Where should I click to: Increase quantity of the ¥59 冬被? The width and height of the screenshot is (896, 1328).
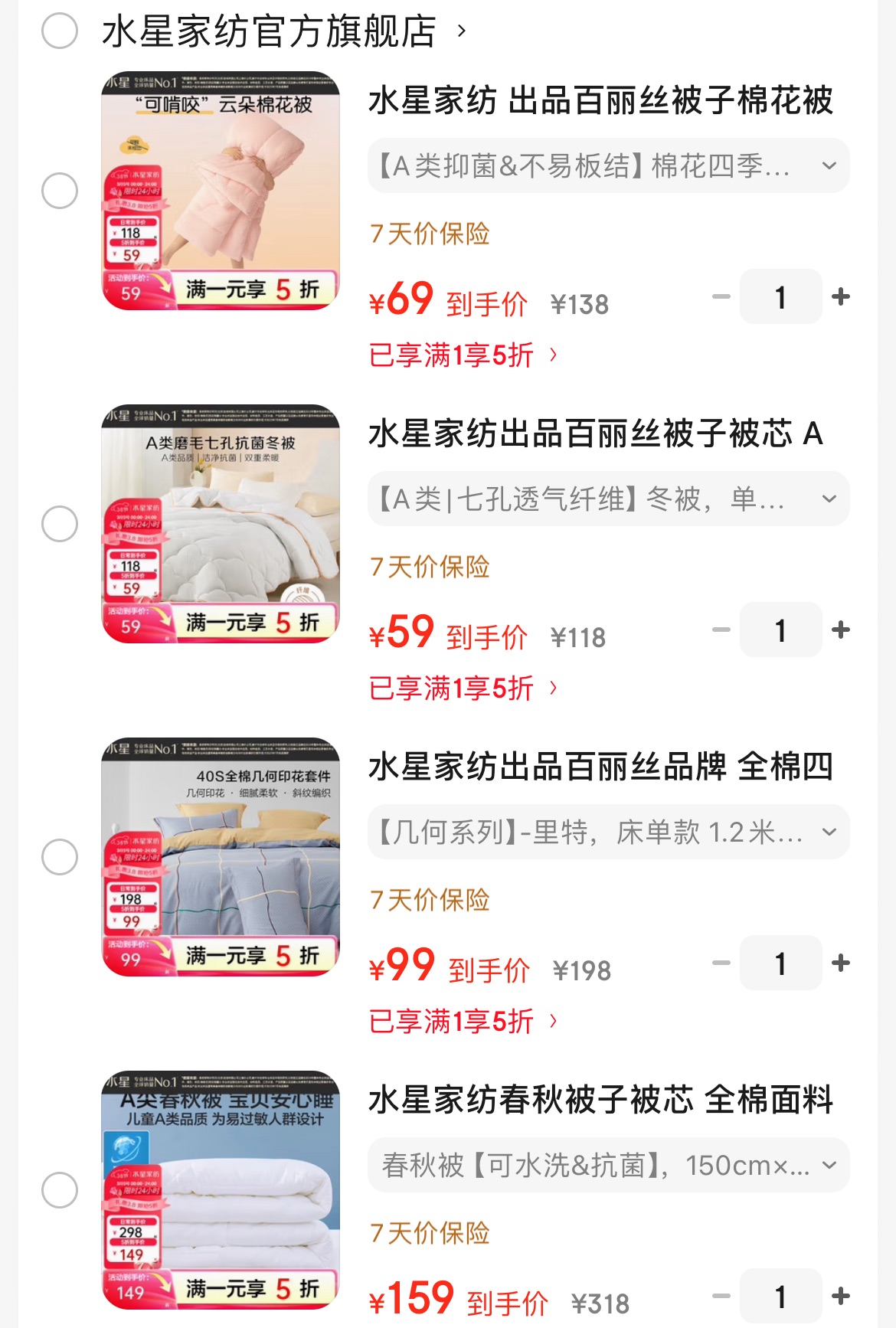[840, 630]
